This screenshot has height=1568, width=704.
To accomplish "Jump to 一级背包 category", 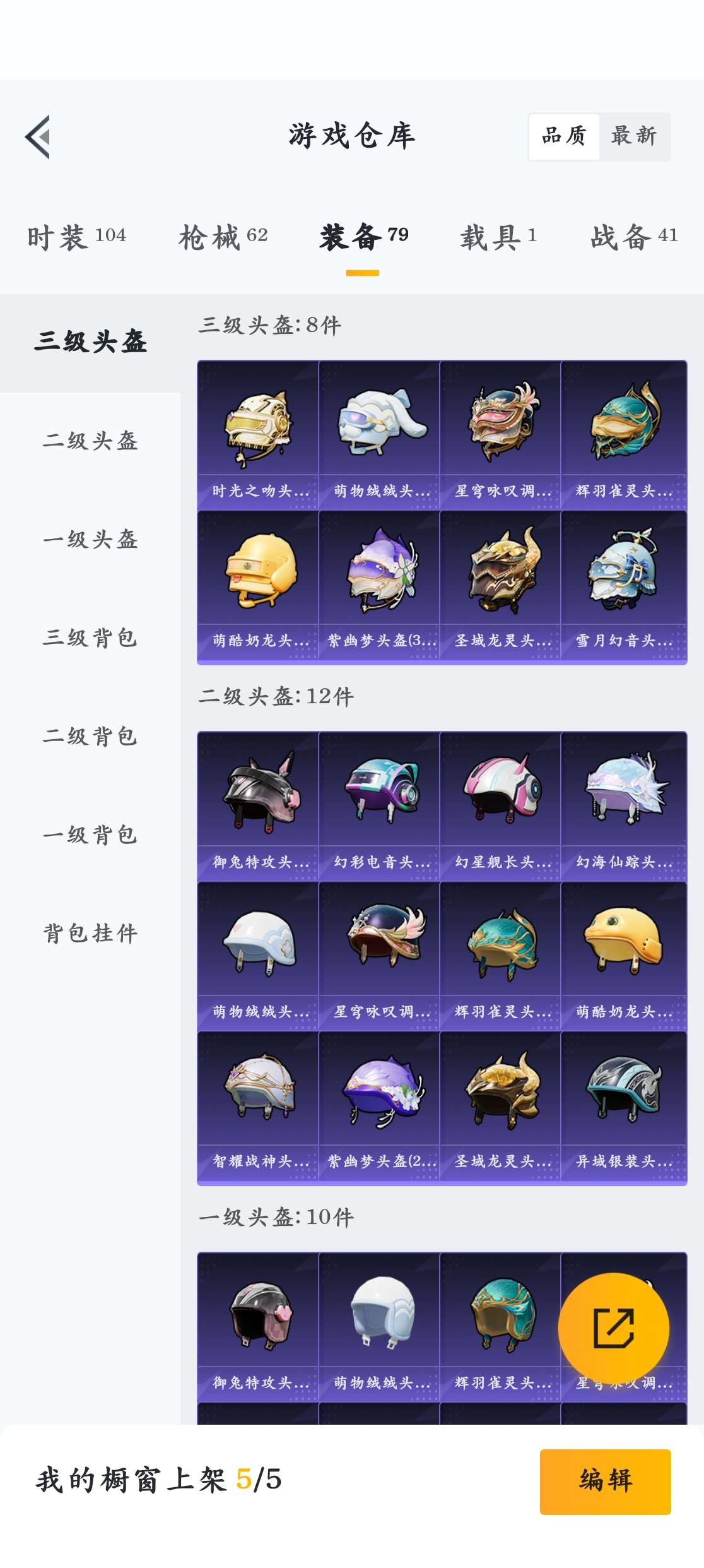I will tap(90, 835).
